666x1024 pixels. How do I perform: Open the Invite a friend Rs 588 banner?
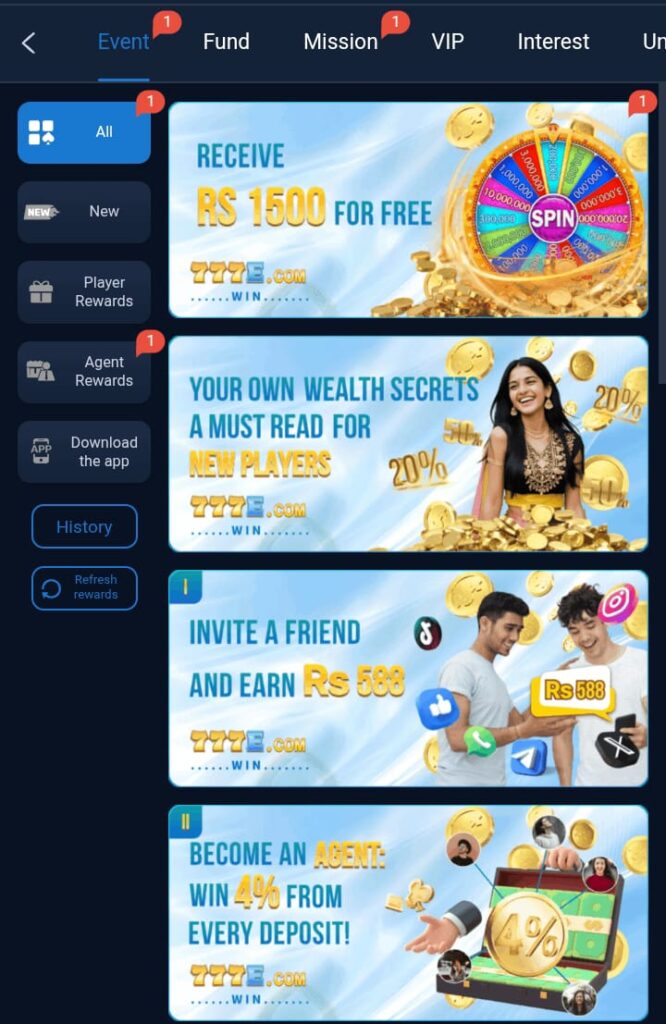click(408, 679)
